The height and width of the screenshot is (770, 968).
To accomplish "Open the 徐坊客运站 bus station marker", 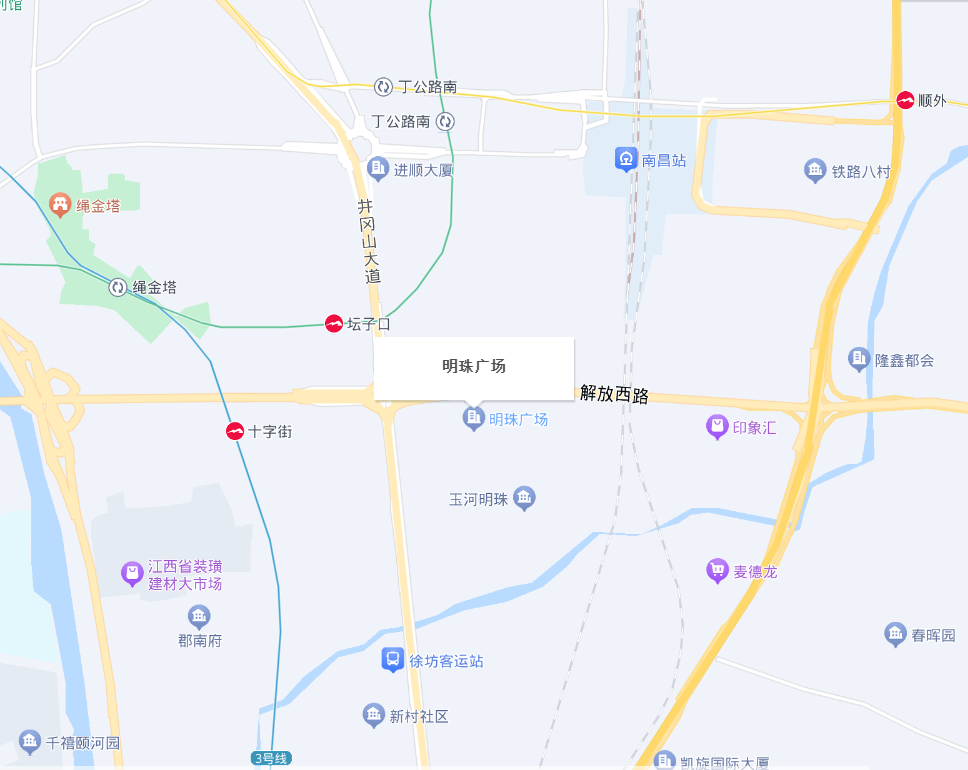I will click(x=393, y=660).
